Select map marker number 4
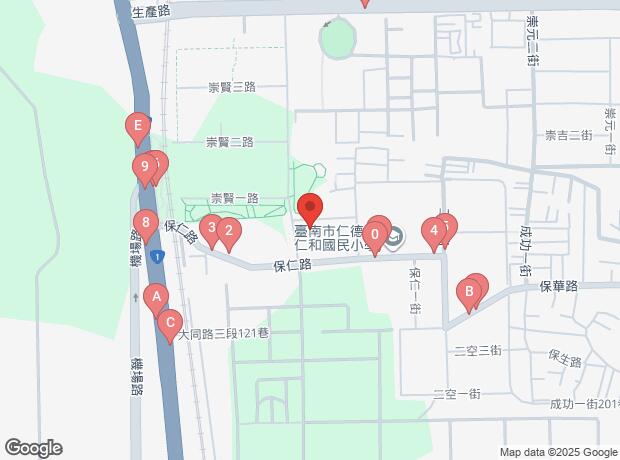 (433, 233)
